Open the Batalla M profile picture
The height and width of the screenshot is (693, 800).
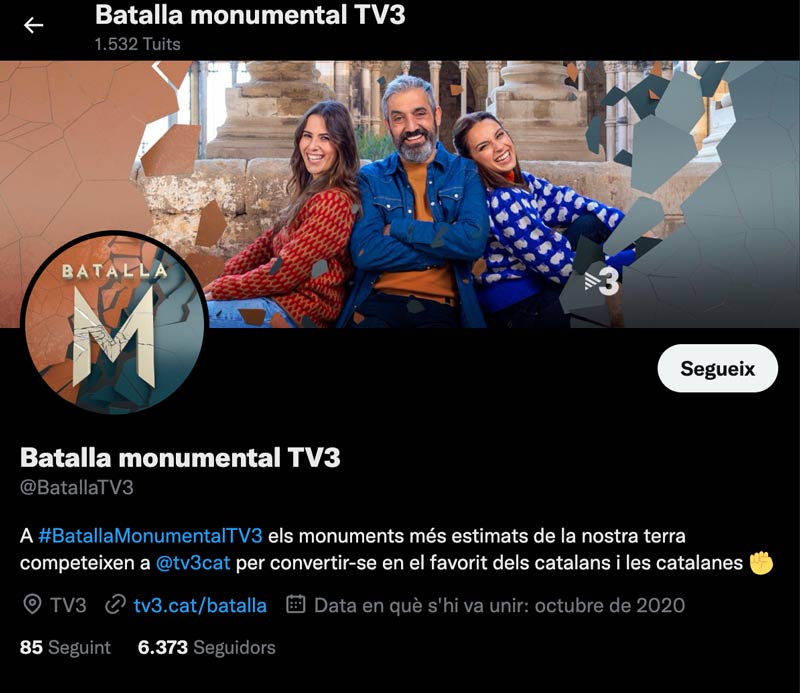(113, 322)
